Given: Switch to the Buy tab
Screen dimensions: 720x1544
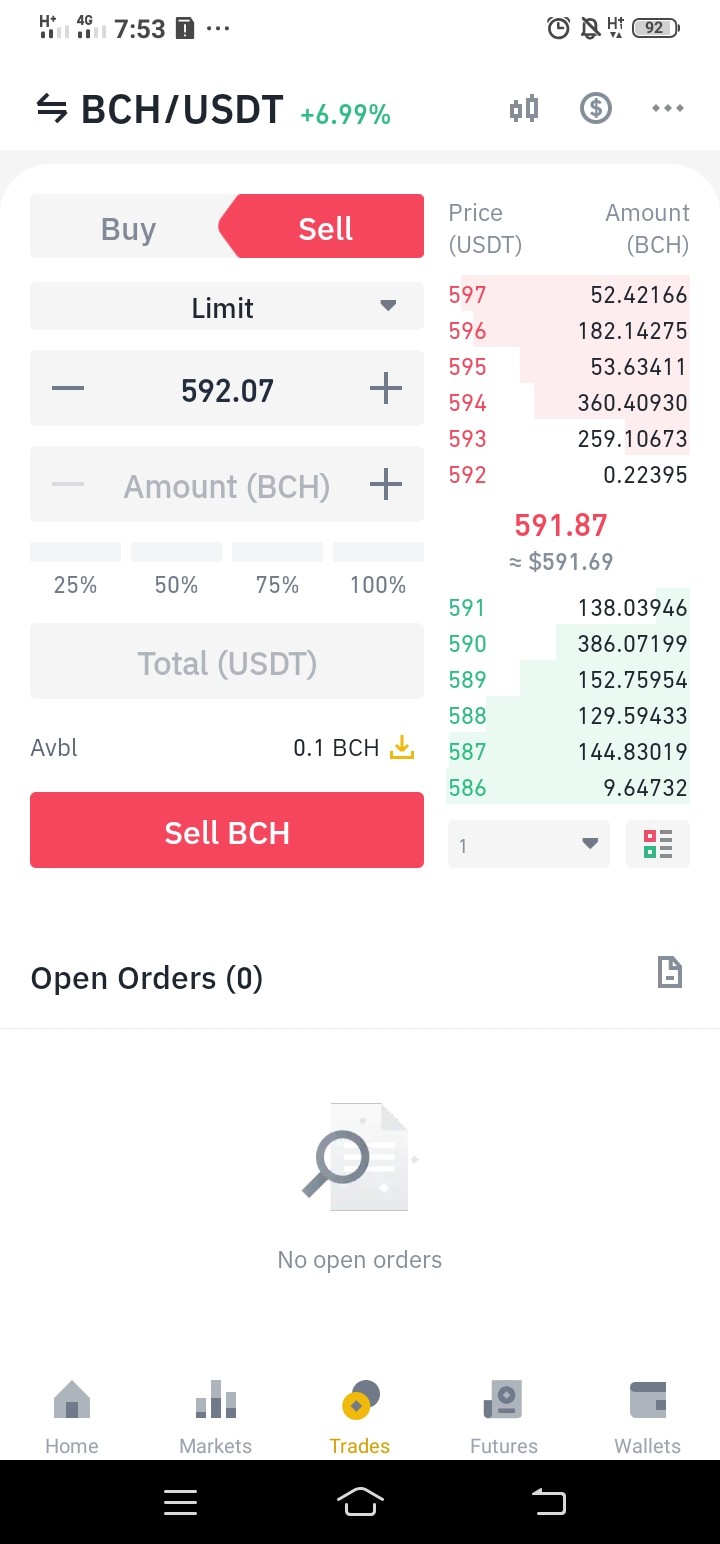Looking at the screenshot, I should 128,229.
